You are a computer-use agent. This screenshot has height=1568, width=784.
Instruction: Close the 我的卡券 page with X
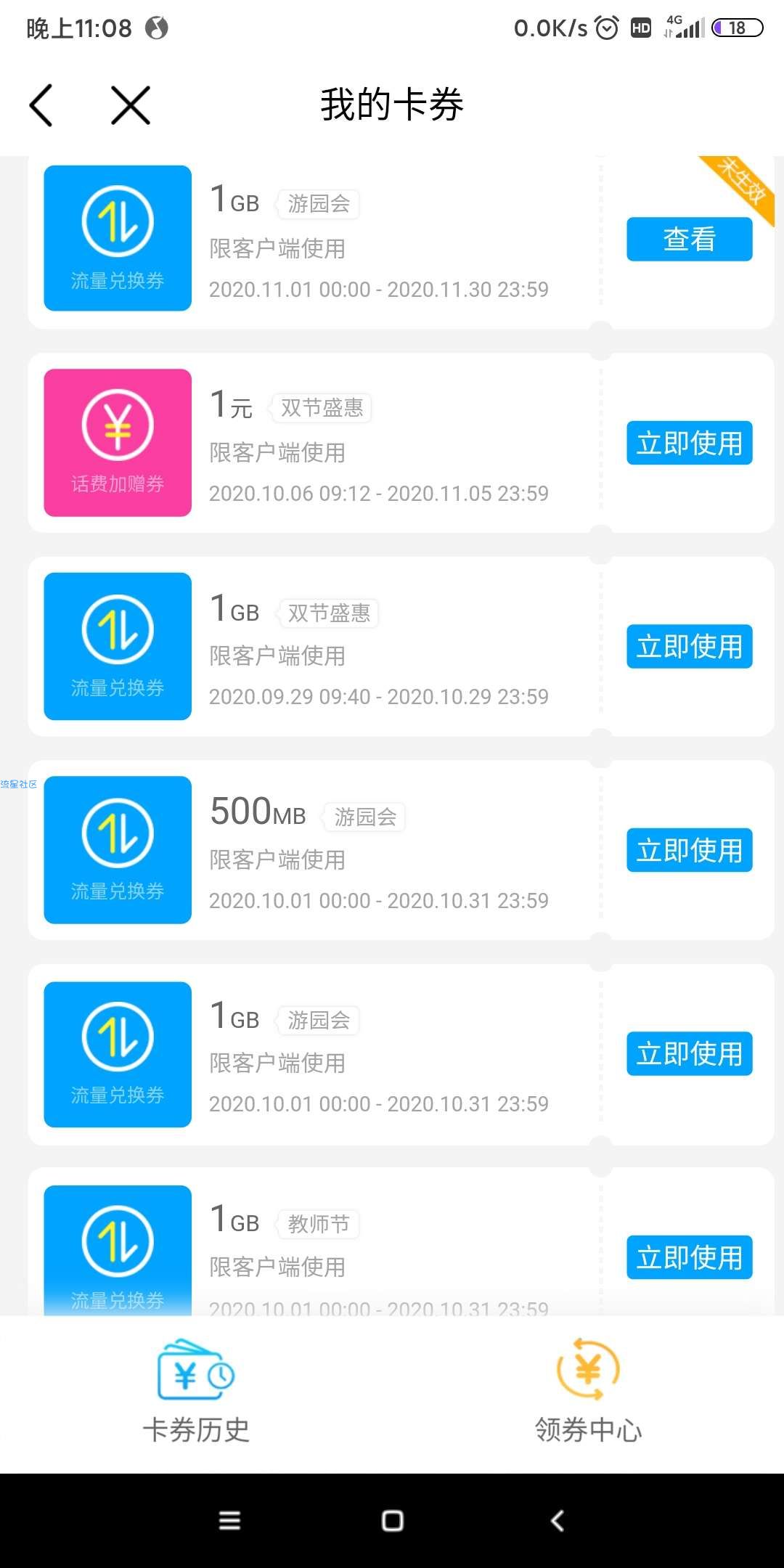(x=131, y=105)
